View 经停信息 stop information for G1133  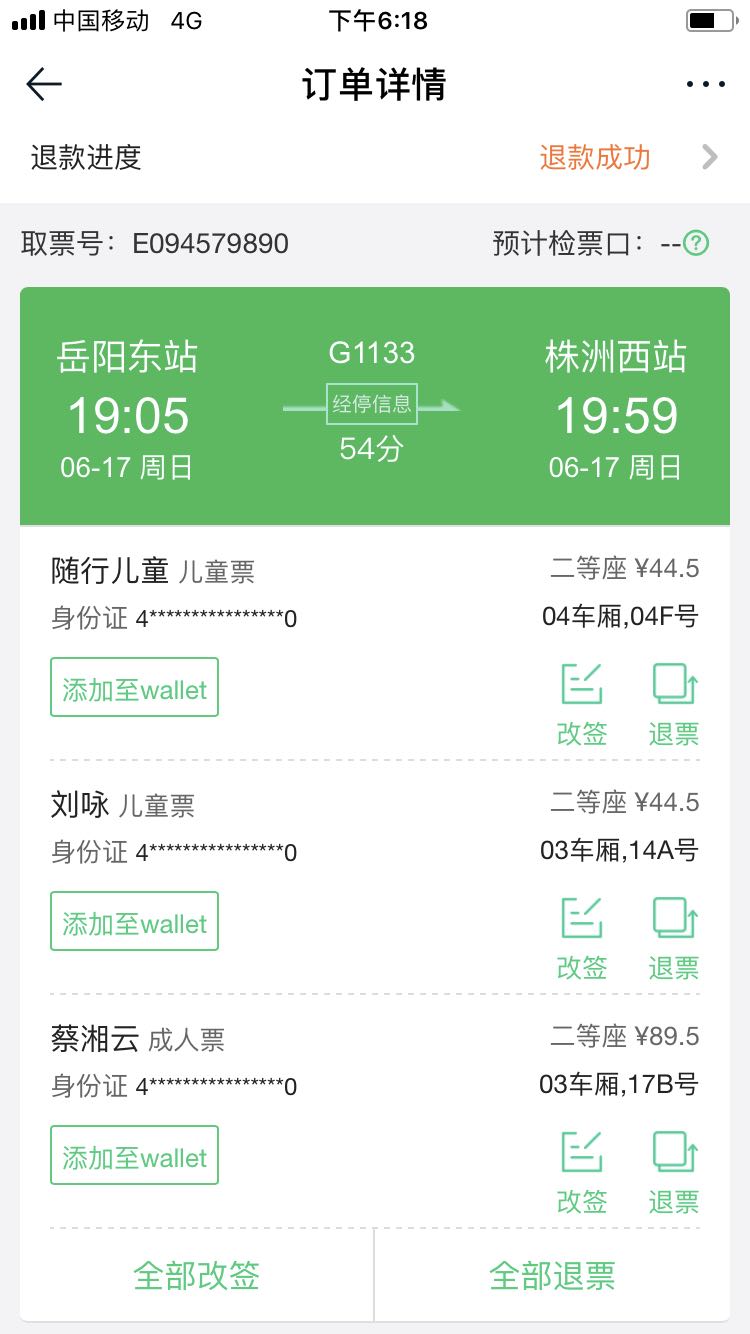(372, 404)
